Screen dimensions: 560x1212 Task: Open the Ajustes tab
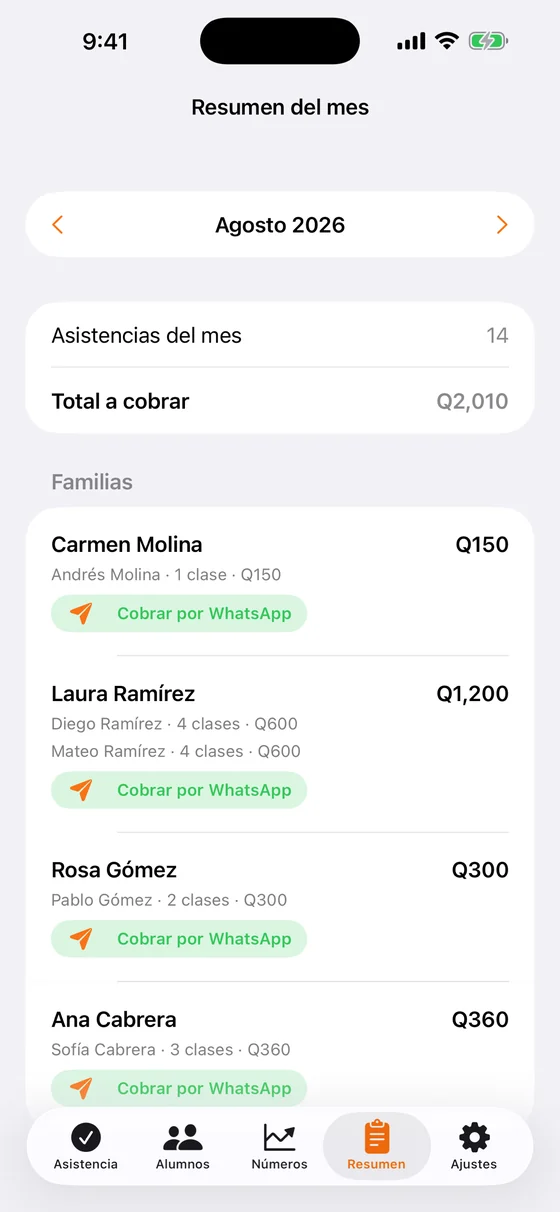[474, 1146]
